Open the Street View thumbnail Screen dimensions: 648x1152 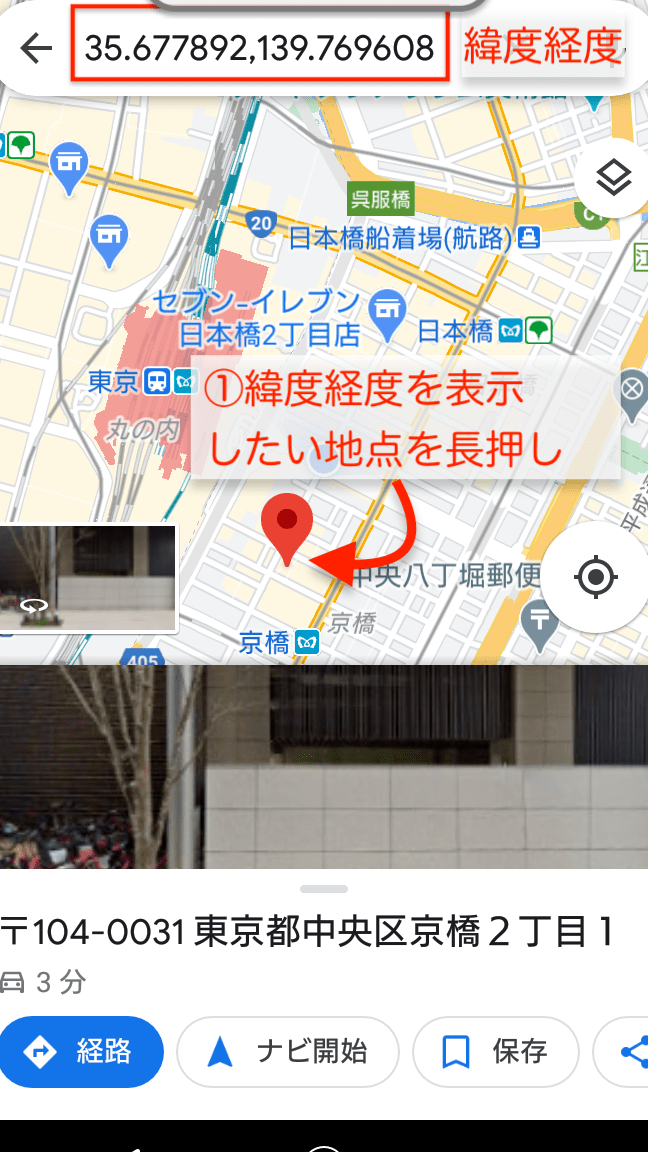click(x=88, y=579)
